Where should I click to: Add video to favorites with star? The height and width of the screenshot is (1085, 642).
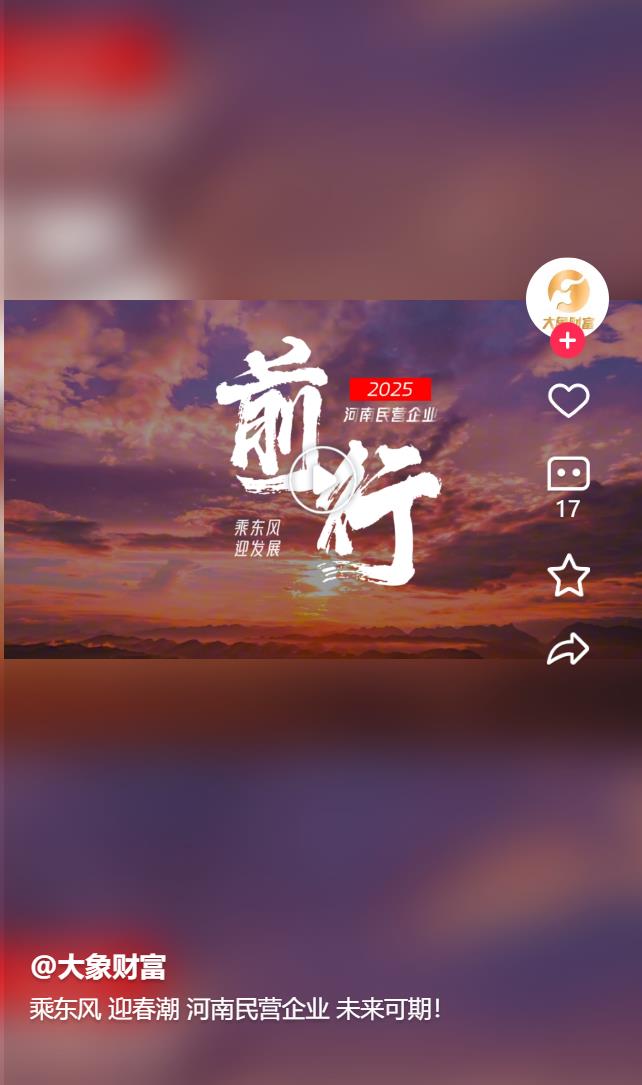click(568, 575)
